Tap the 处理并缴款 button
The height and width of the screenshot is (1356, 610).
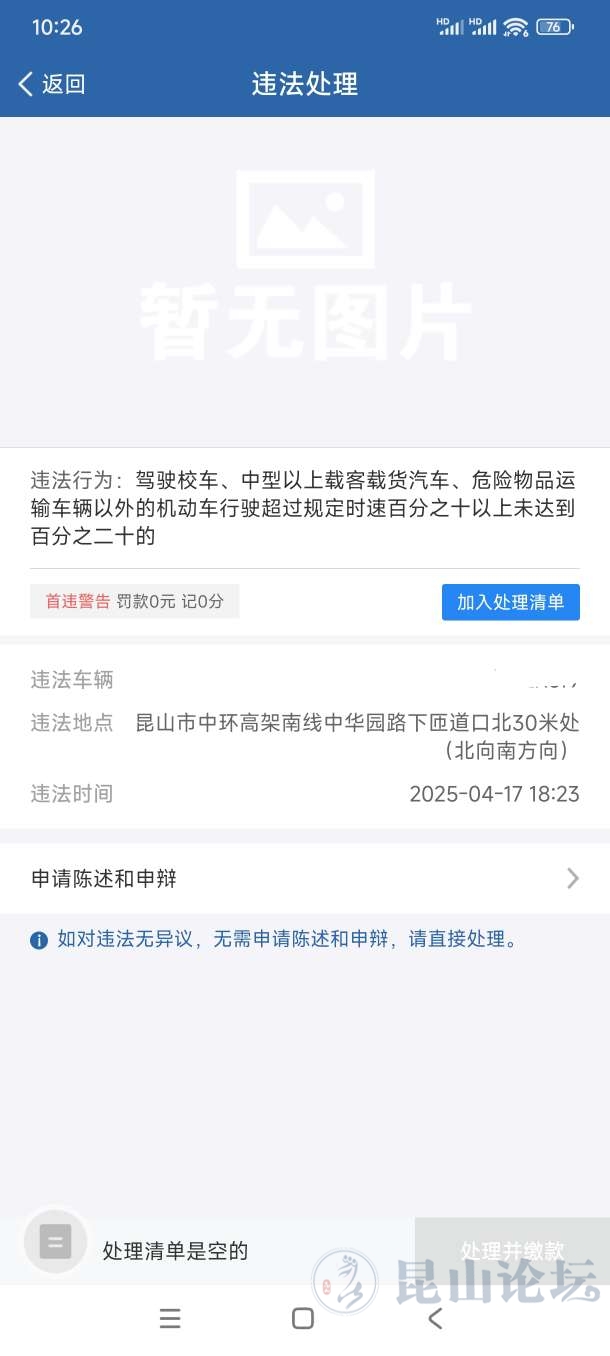coord(512,1250)
